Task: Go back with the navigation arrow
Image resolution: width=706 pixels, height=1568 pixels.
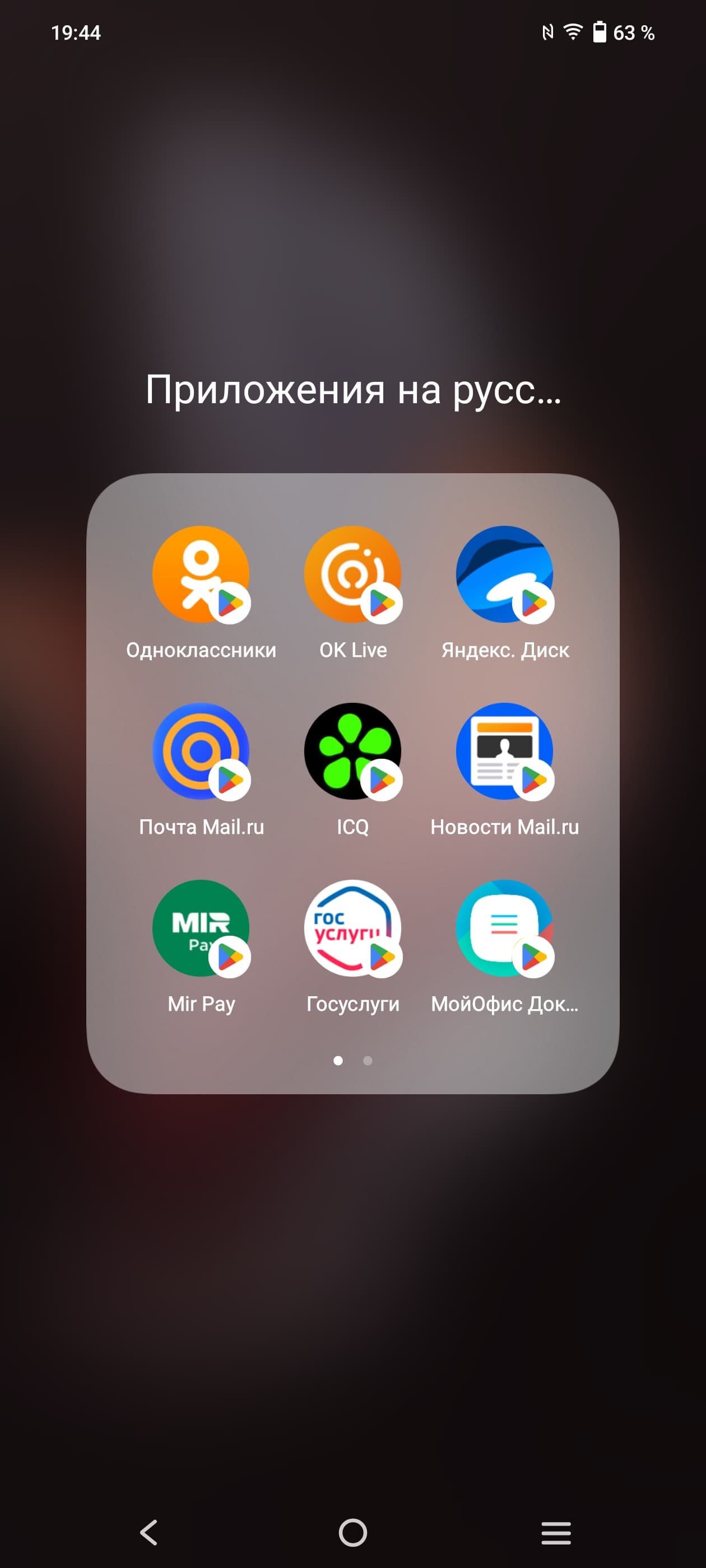Action: coord(149,1532)
